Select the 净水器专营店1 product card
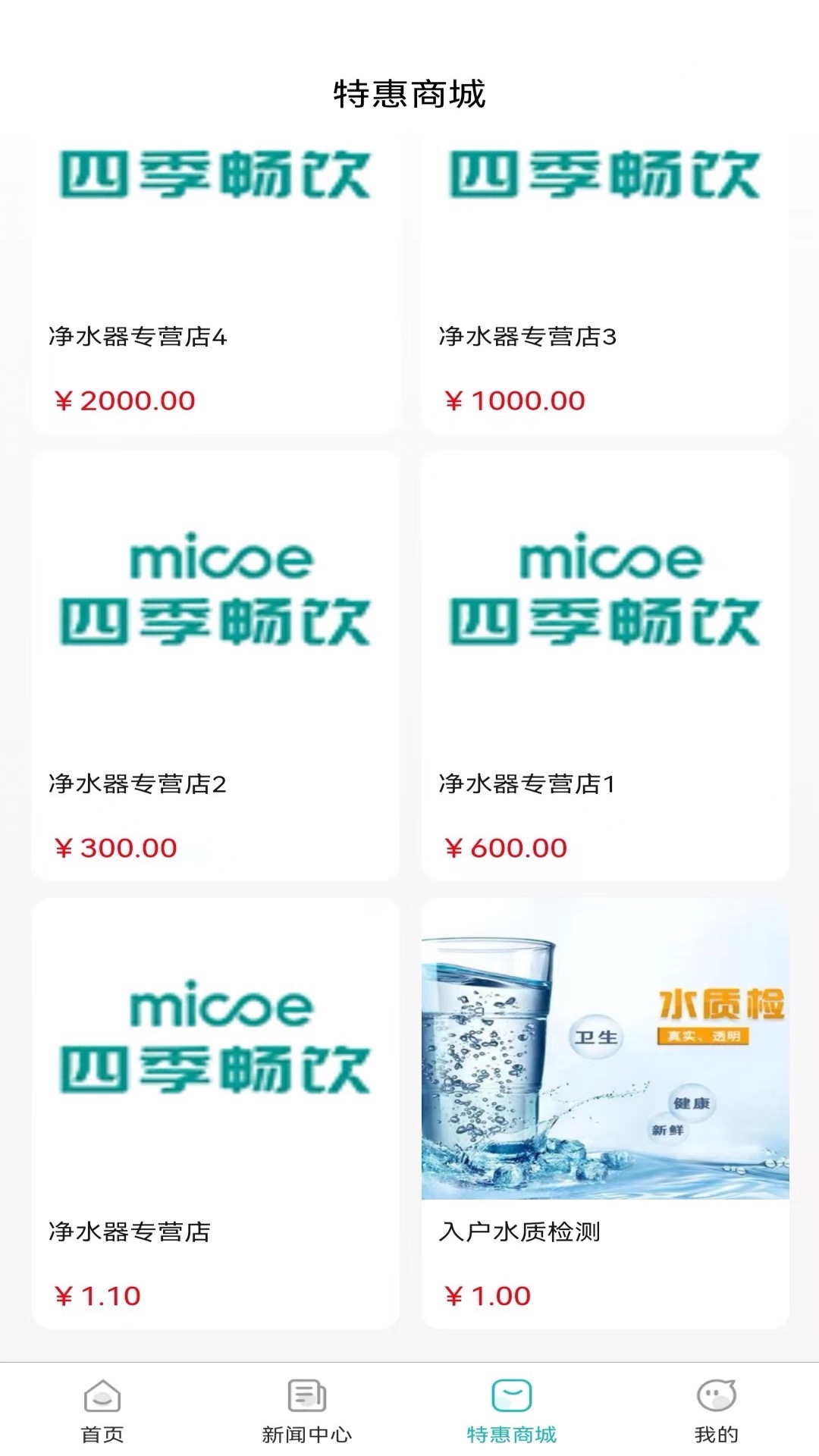This screenshot has width=819, height=1456. (605, 665)
